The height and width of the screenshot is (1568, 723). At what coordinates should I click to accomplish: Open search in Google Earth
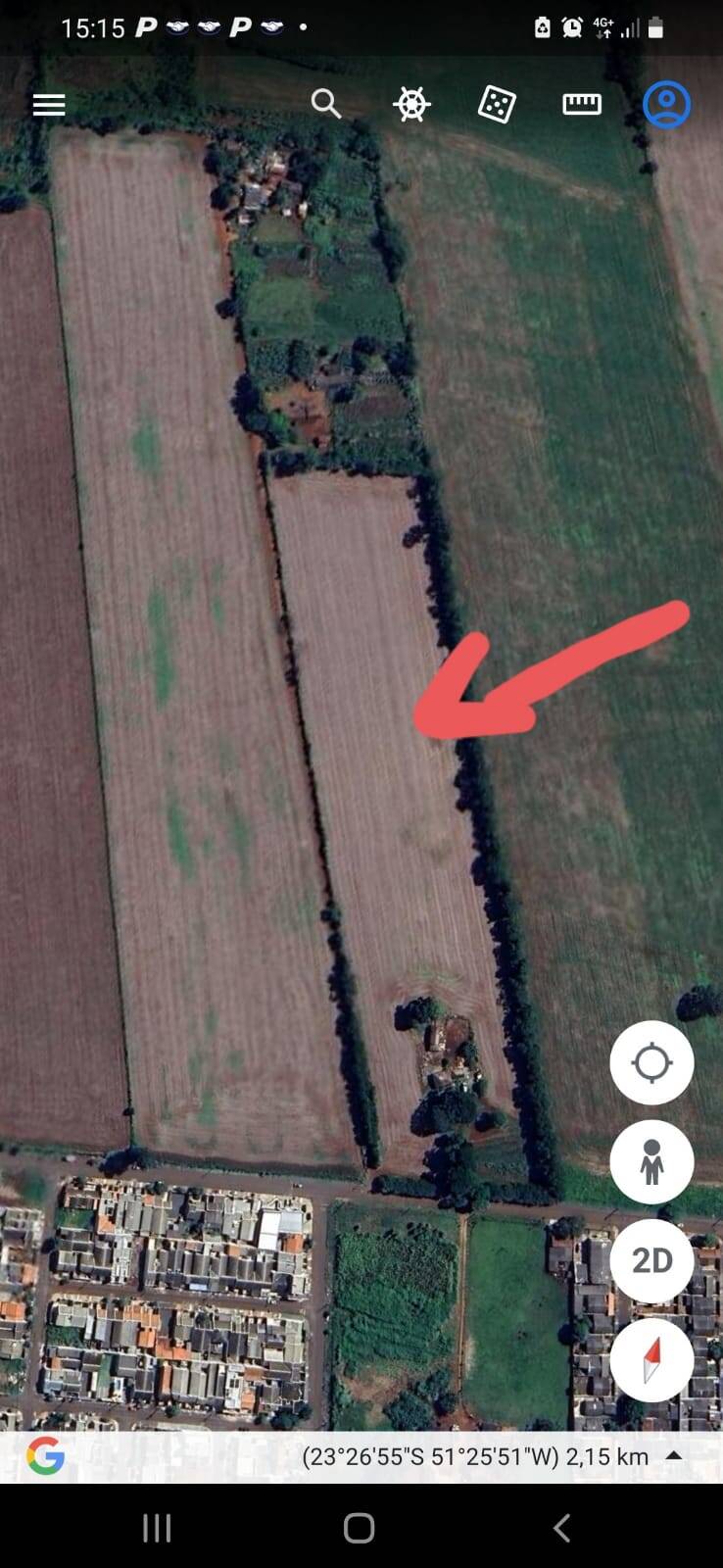click(x=326, y=103)
